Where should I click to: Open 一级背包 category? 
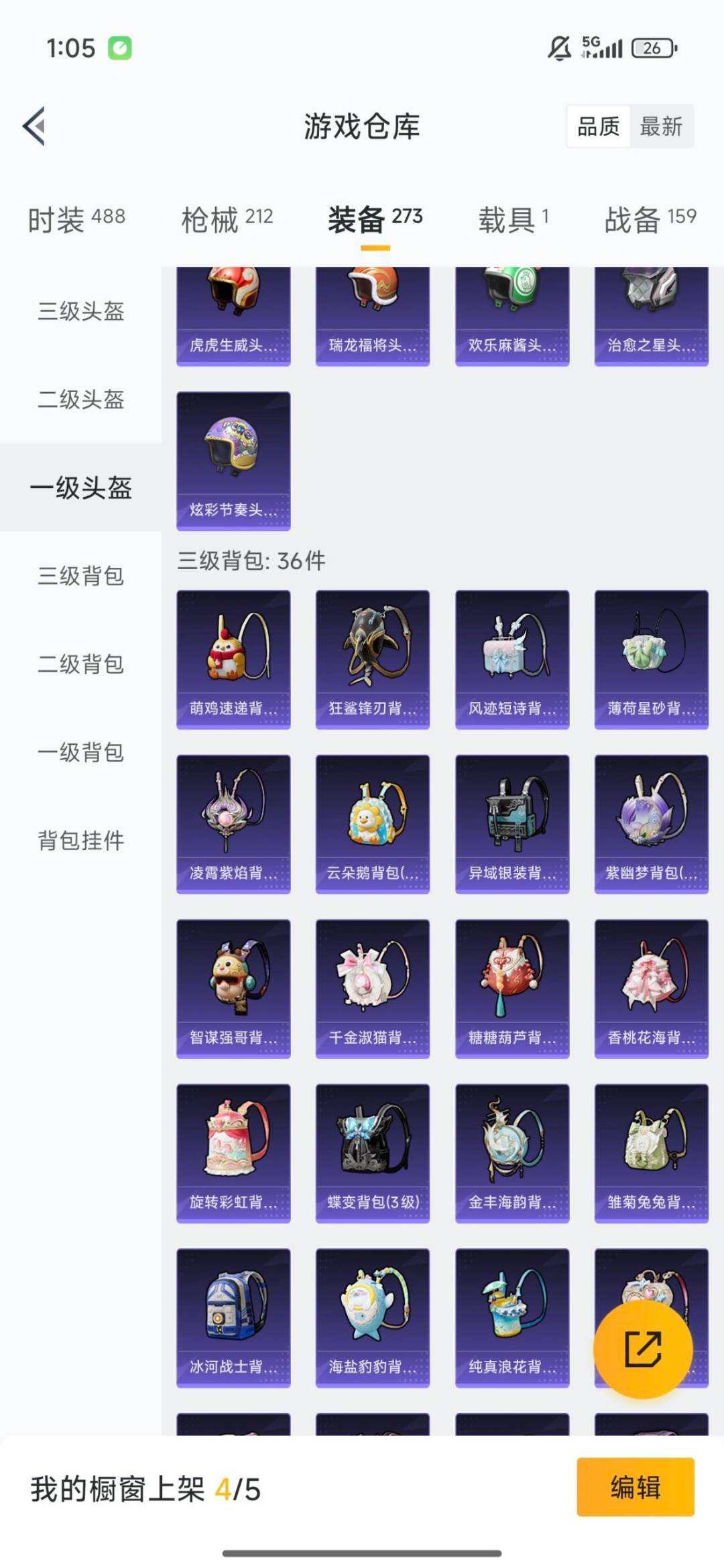[x=80, y=752]
